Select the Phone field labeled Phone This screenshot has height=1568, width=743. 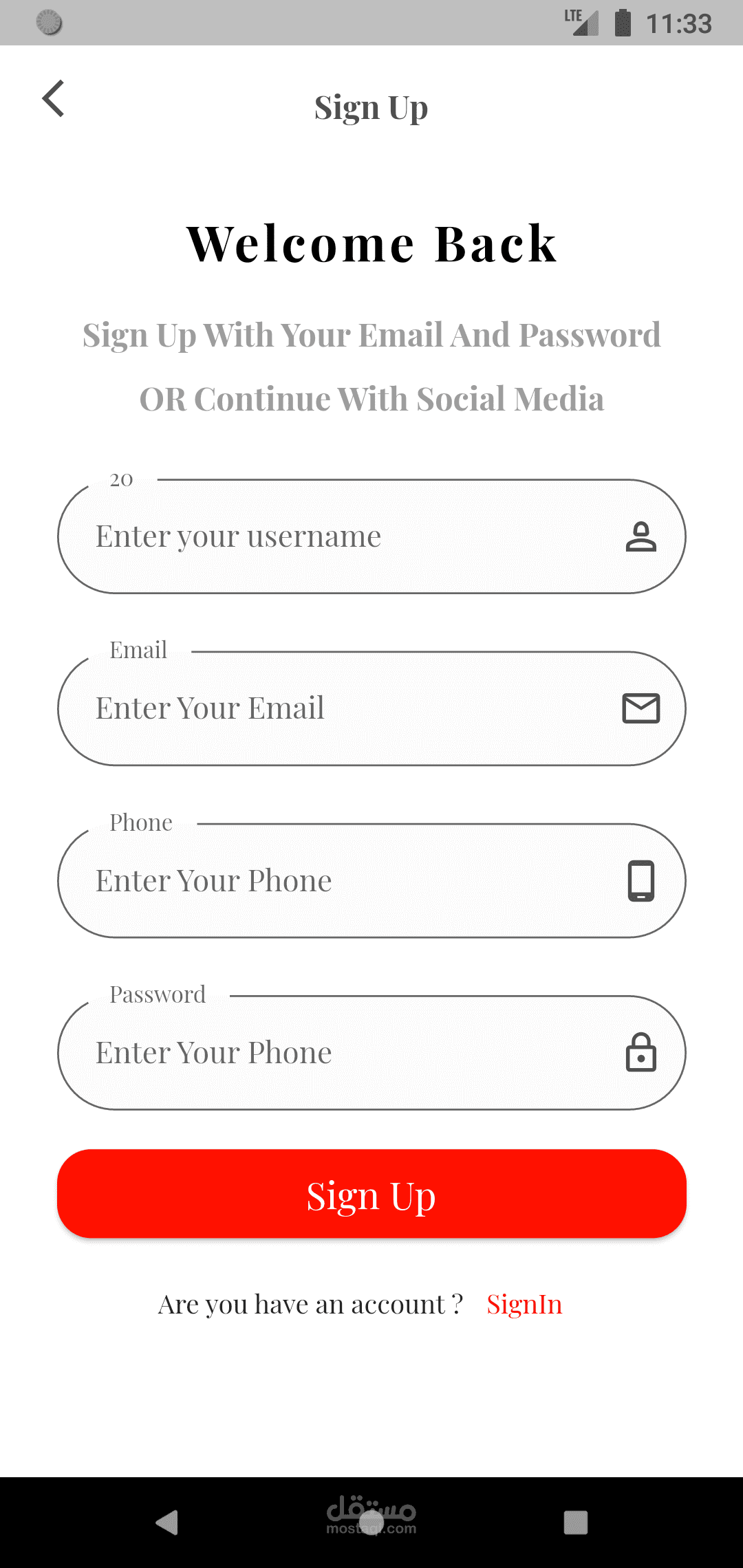pos(371,881)
